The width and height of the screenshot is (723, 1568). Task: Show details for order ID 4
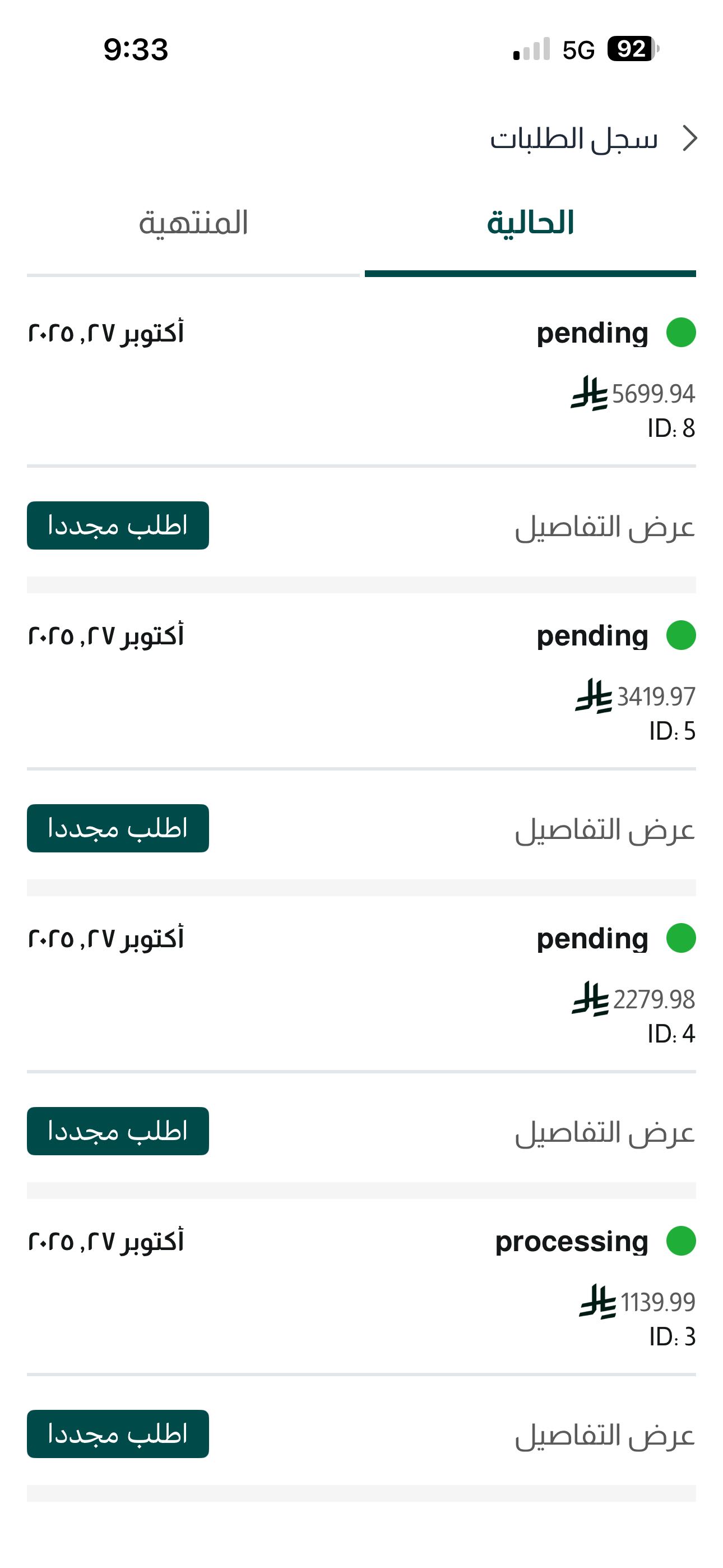[604, 1133]
